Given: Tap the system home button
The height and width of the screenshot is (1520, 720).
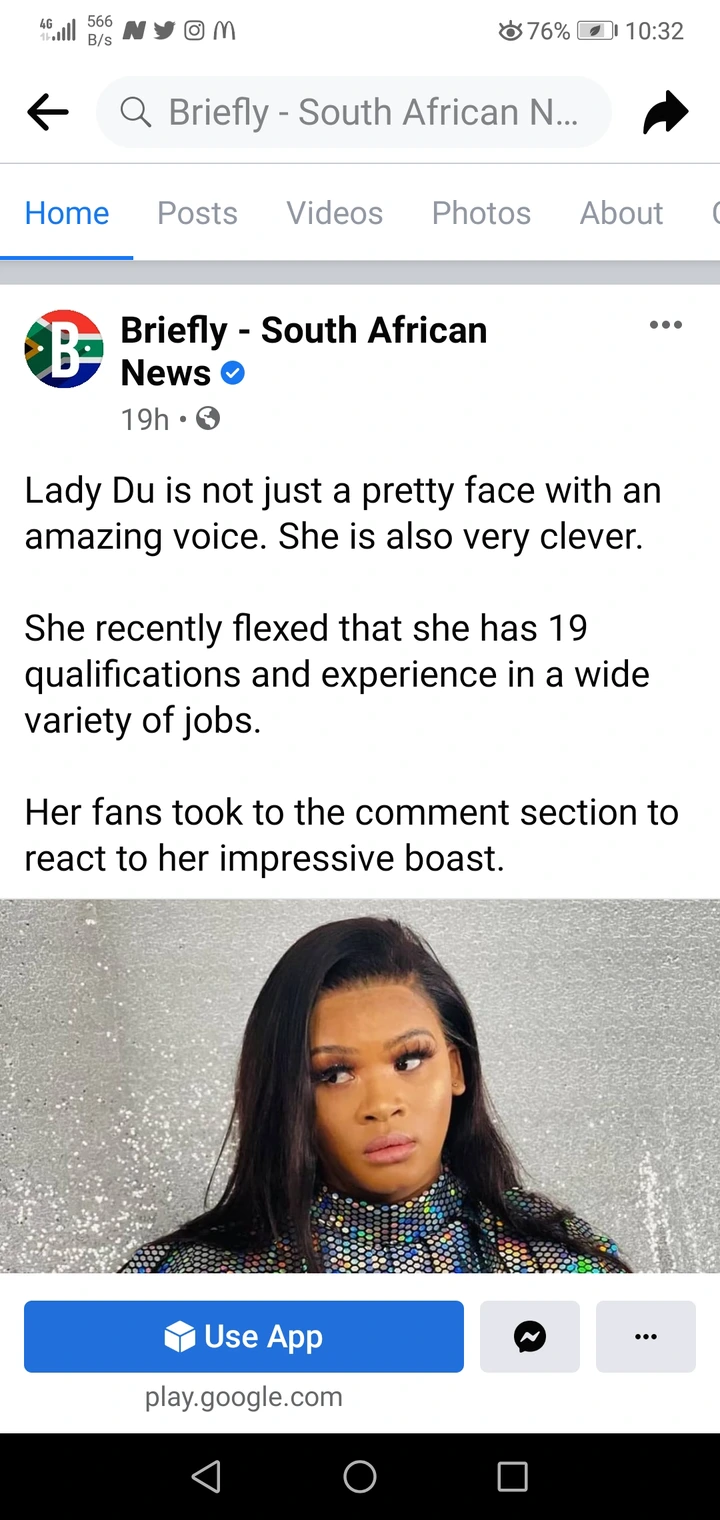Looking at the screenshot, I should pos(360,1476).
